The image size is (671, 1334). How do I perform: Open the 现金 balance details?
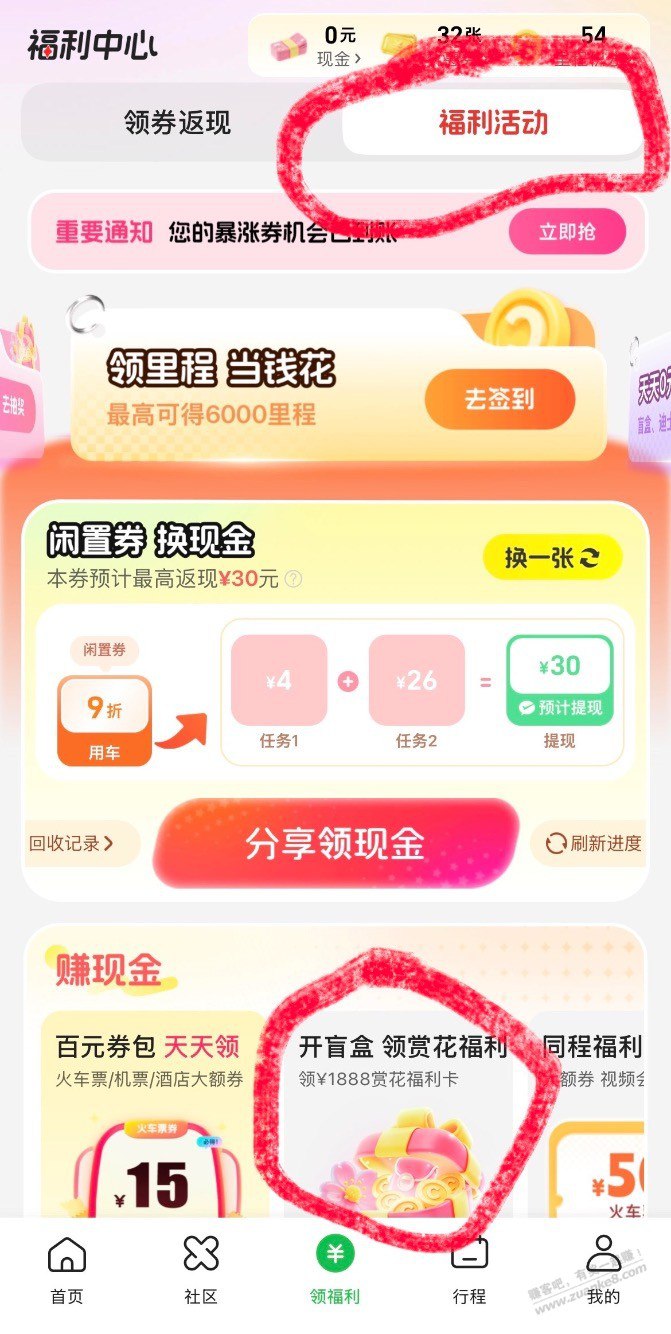pos(338,46)
